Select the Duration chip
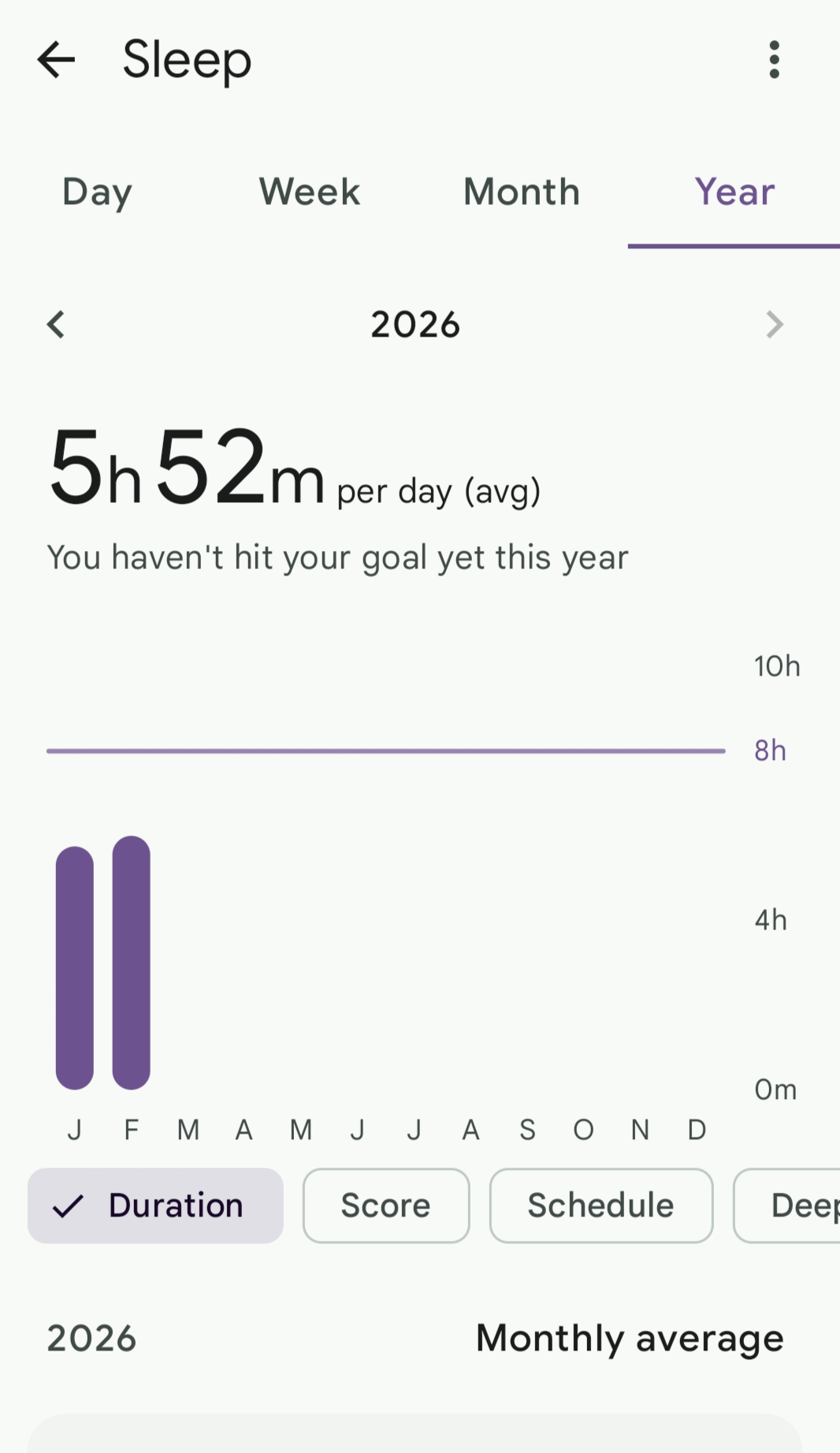 click(x=155, y=1205)
